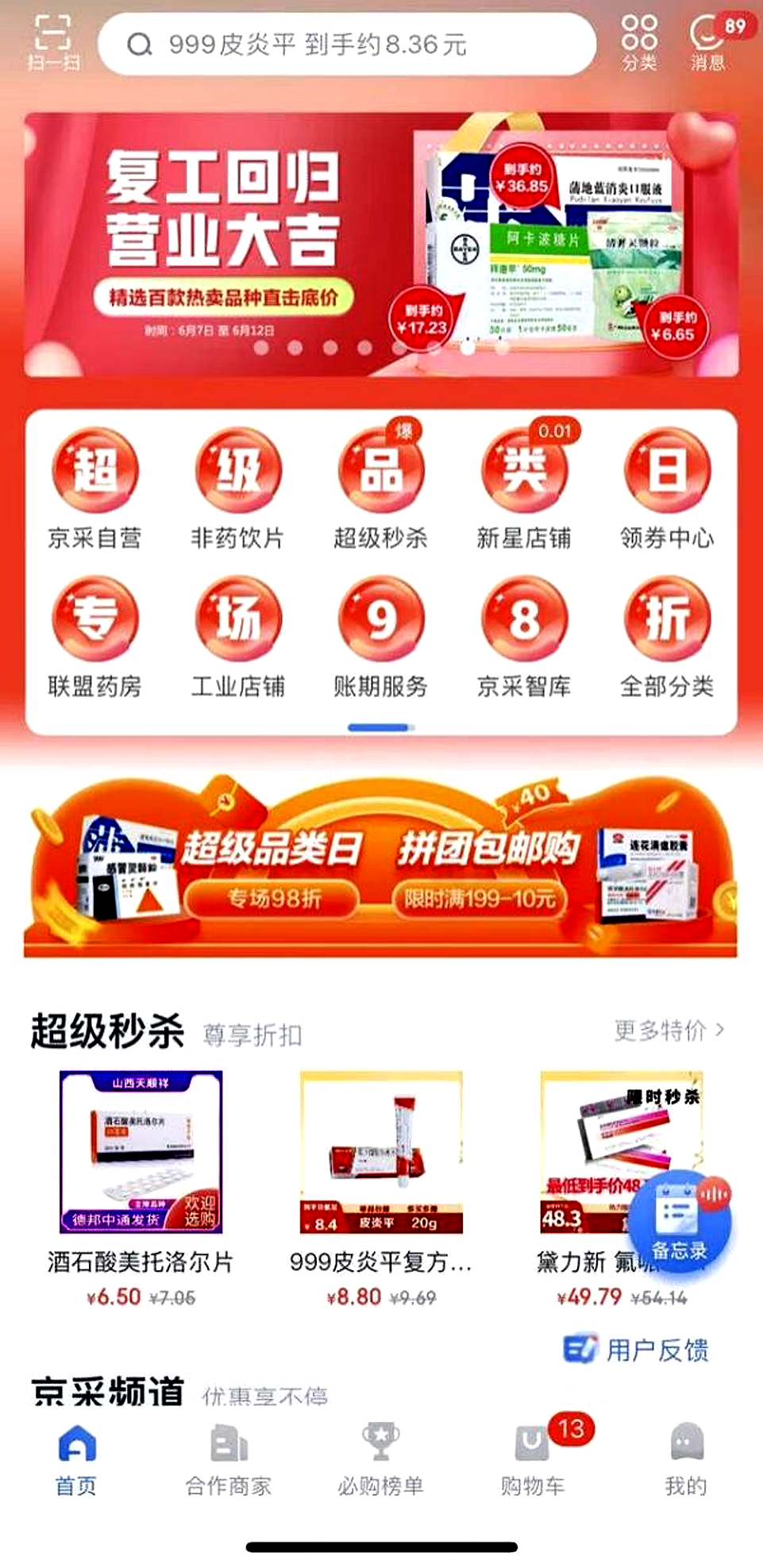Screen dimensions: 763x1568
Task: Switch to the 必购榜单 tab
Action: pos(381,1459)
